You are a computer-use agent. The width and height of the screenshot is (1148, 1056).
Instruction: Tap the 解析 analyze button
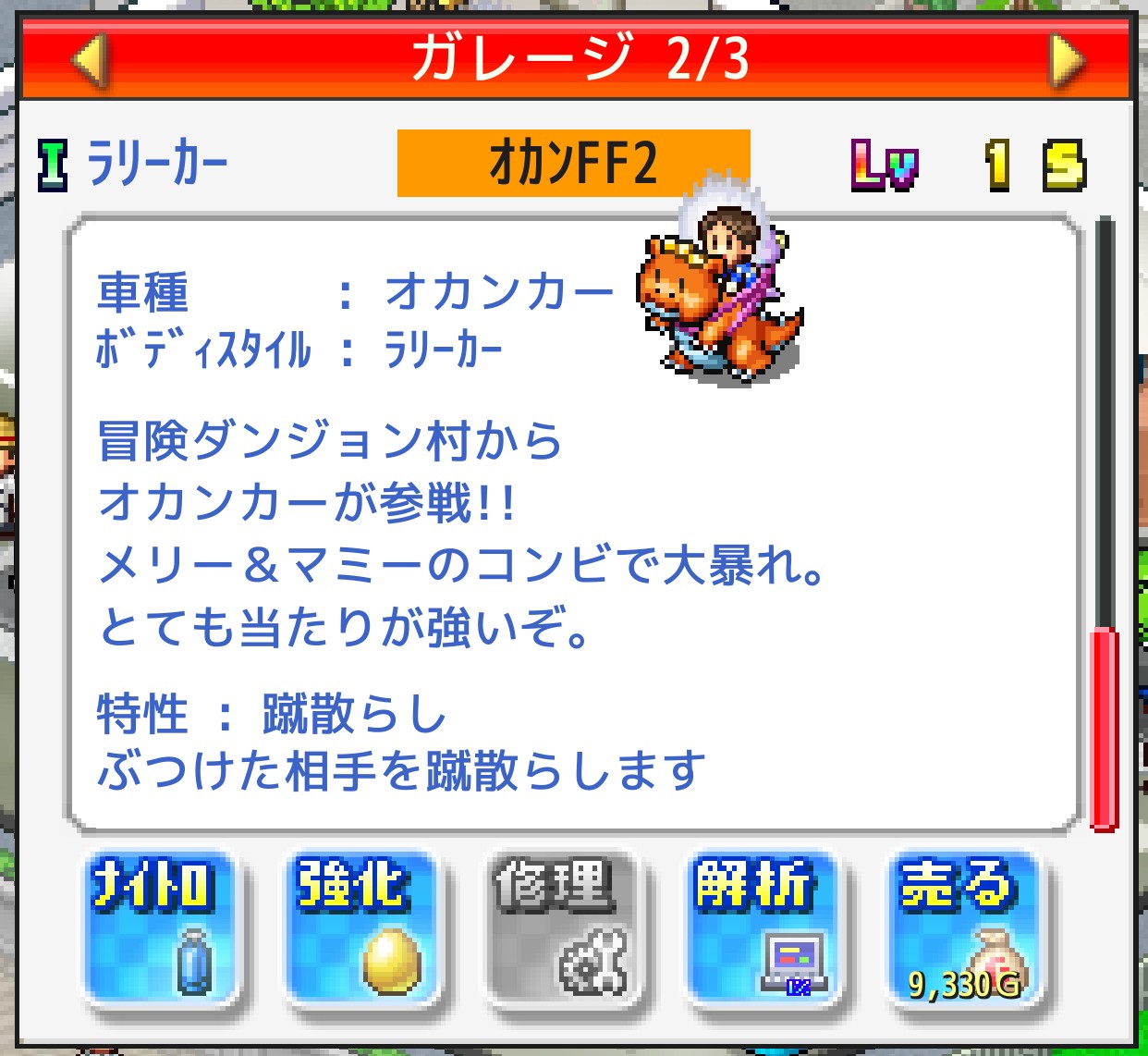click(758, 927)
